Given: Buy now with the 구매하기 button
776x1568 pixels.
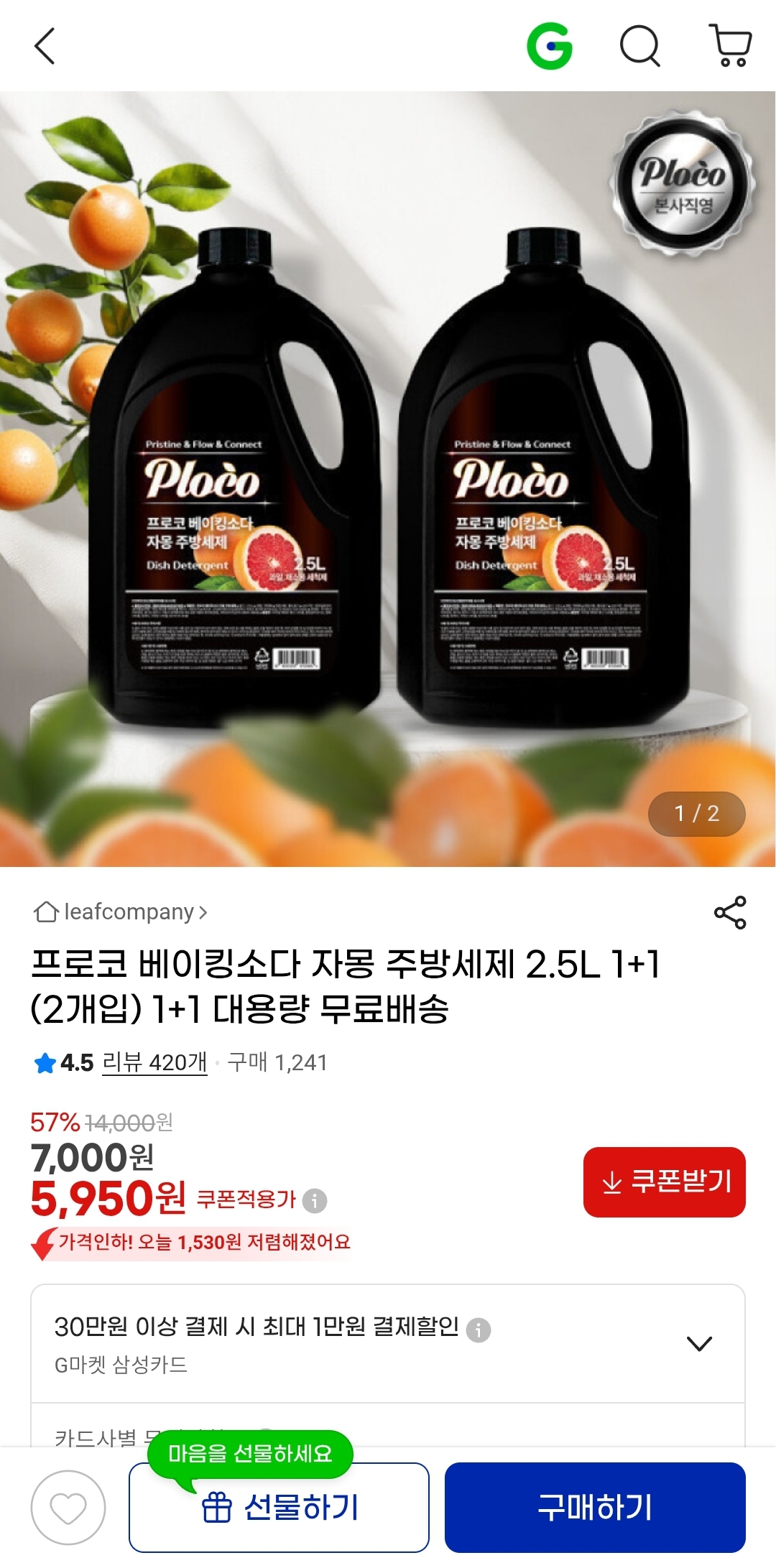Looking at the screenshot, I should coord(595,1507).
